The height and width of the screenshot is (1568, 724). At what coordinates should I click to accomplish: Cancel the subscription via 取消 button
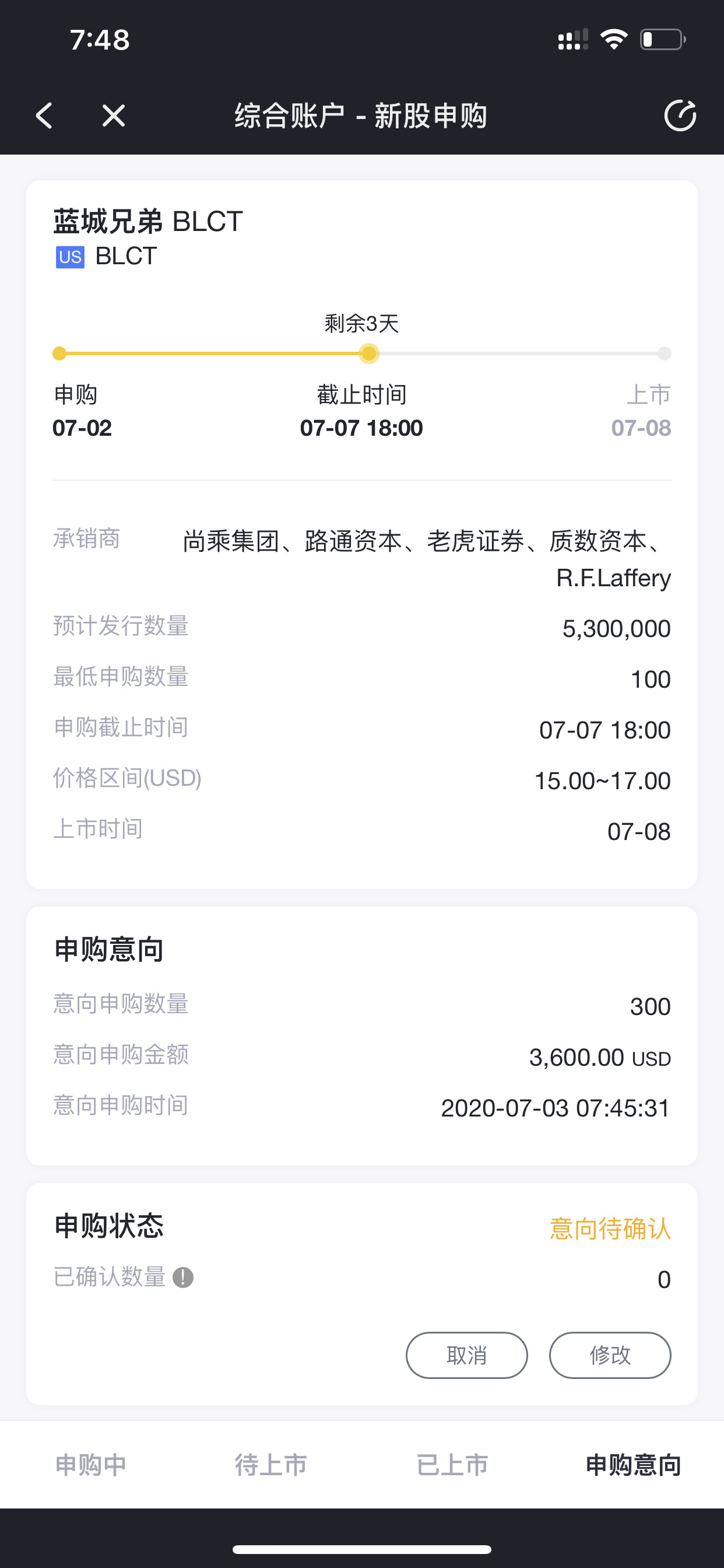467,1355
